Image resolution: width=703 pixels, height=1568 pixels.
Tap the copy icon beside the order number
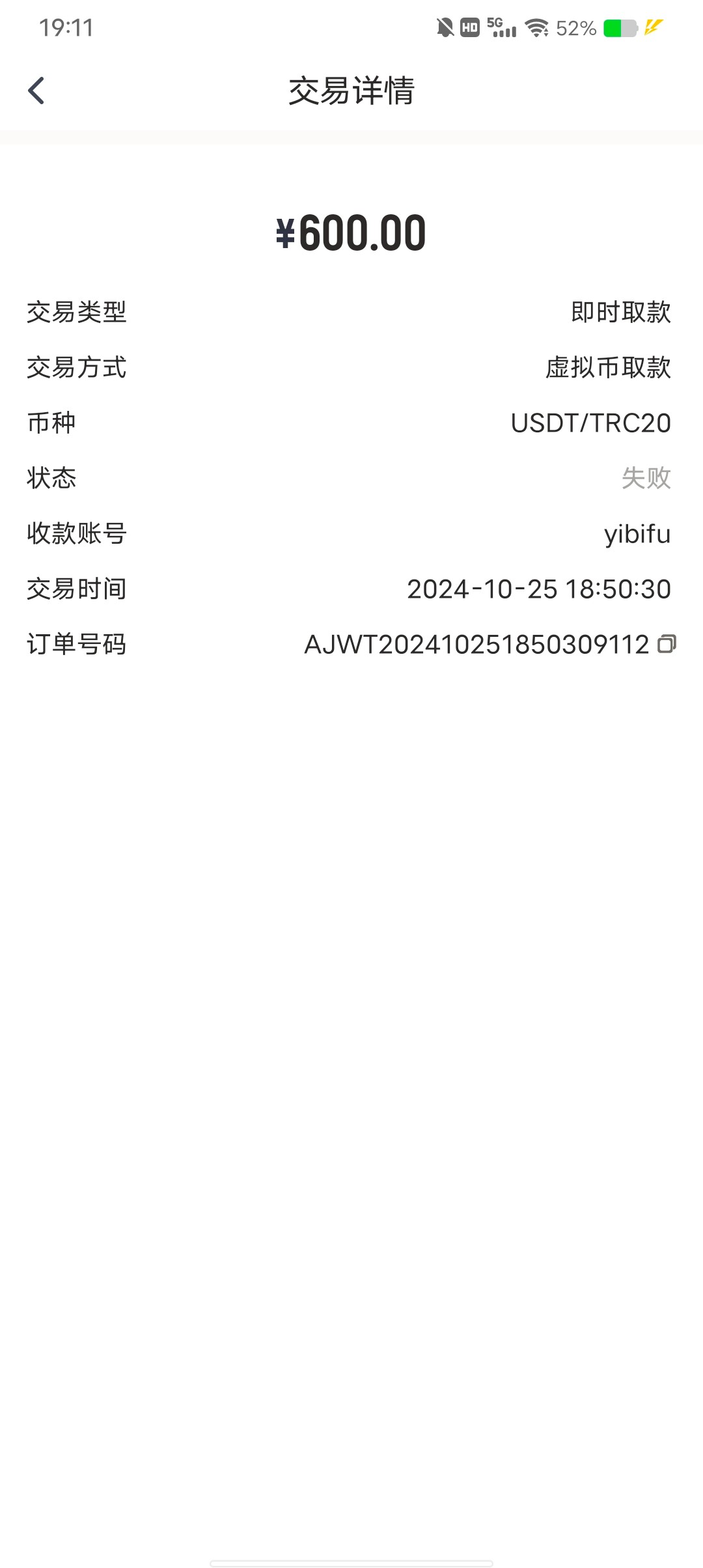point(669,644)
